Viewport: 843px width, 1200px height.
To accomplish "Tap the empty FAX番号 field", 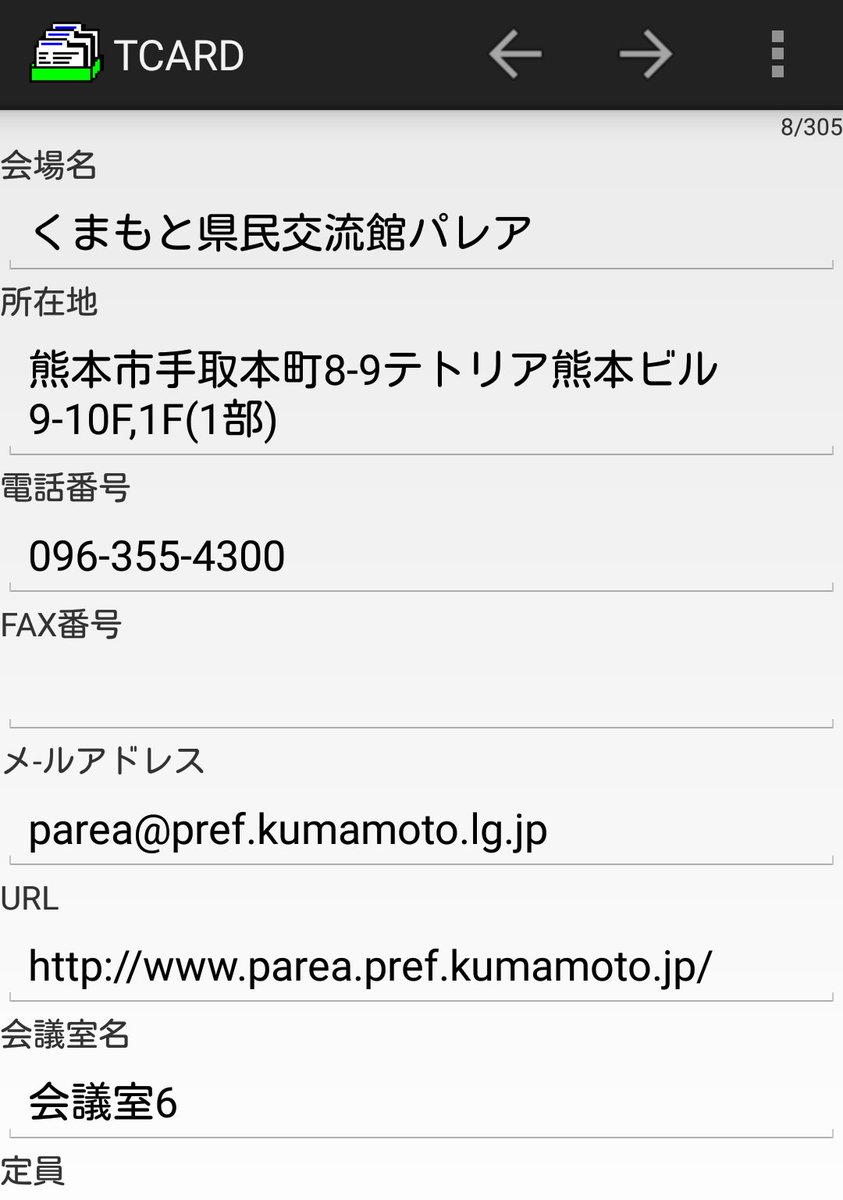I will pyautogui.click(x=421, y=692).
